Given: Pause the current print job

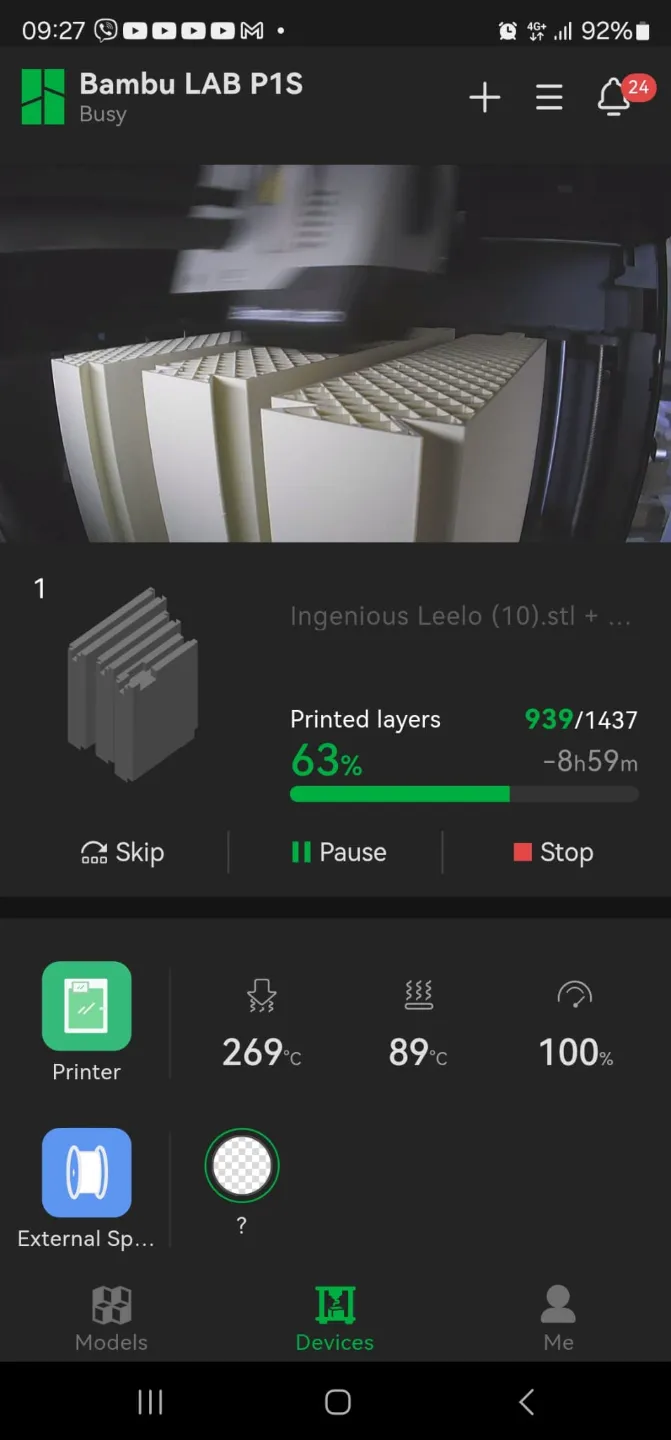Looking at the screenshot, I should coord(338,852).
